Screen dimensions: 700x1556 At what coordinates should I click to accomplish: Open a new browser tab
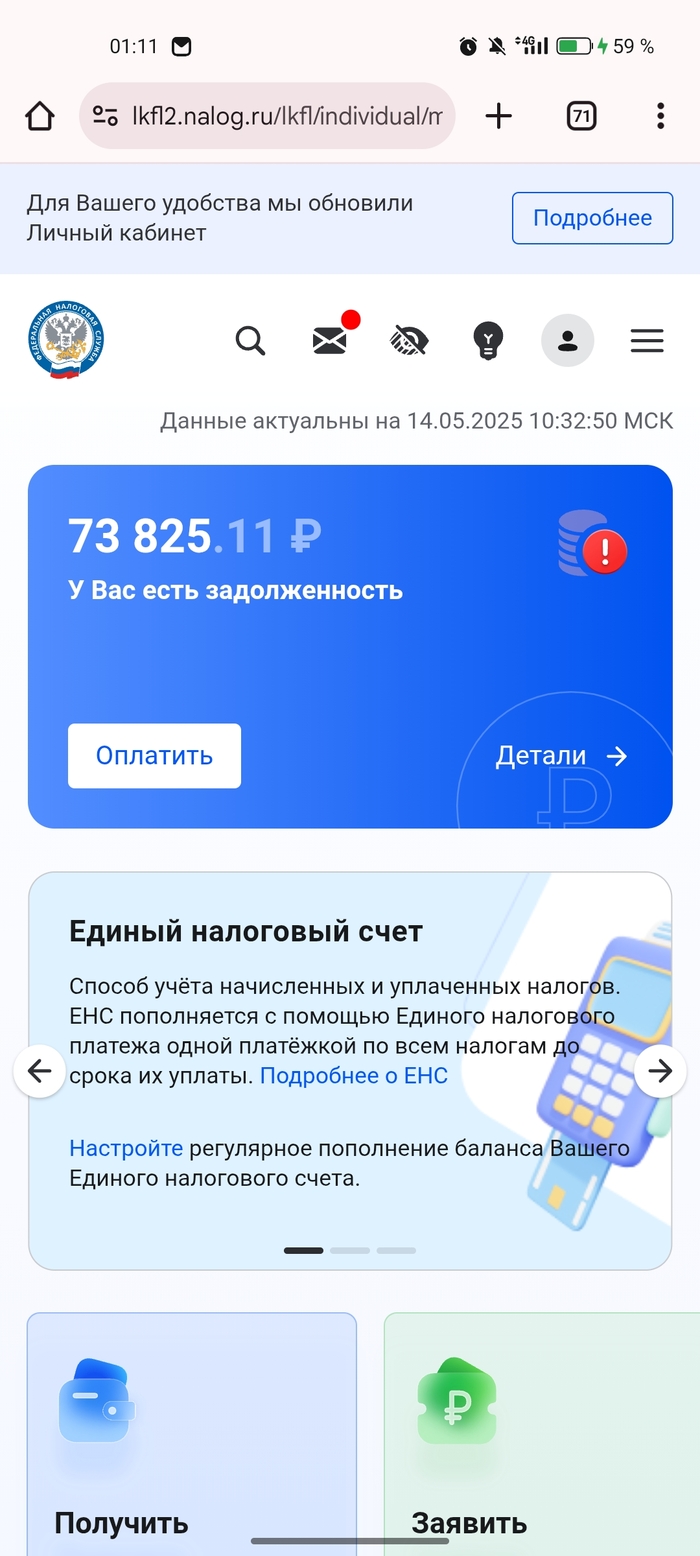[498, 117]
